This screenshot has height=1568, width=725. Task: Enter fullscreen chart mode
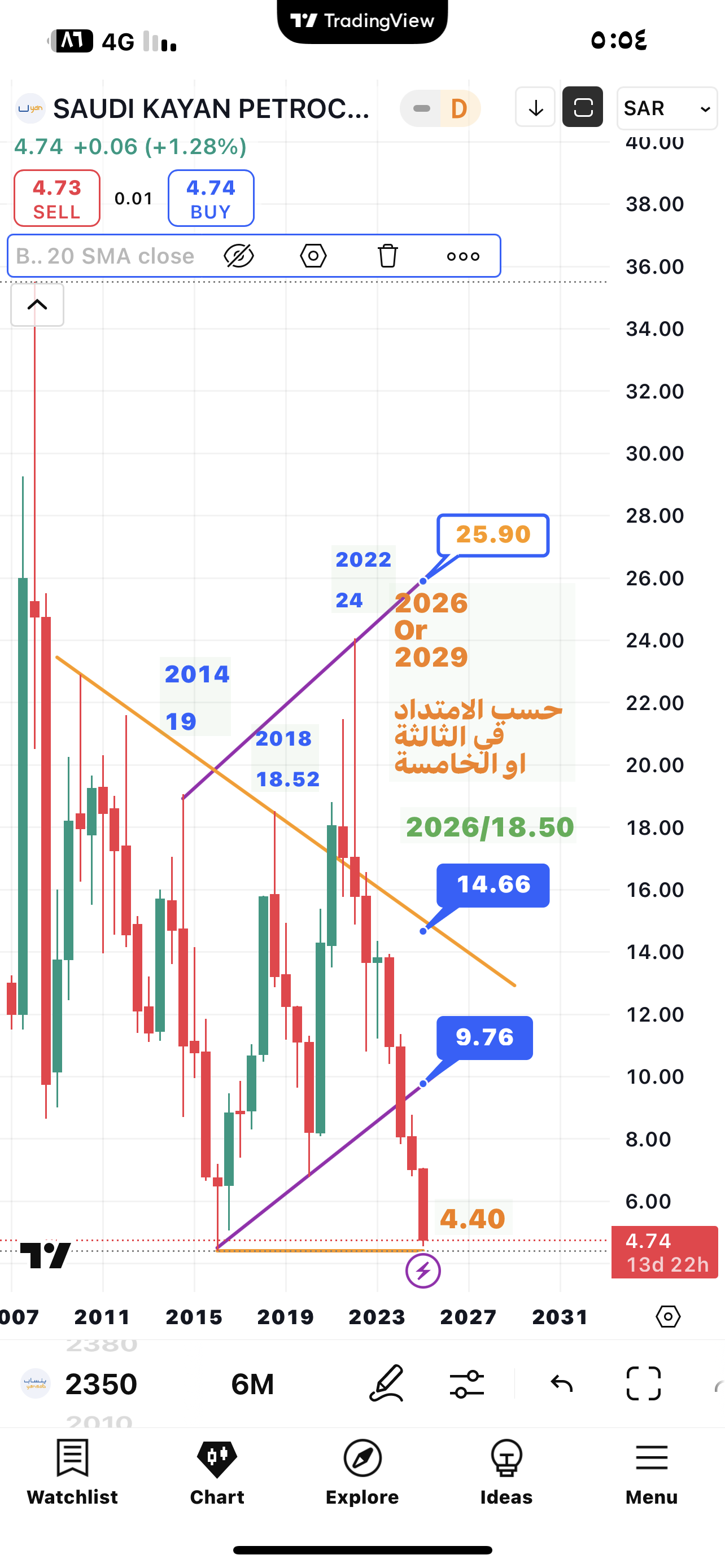click(x=644, y=1383)
